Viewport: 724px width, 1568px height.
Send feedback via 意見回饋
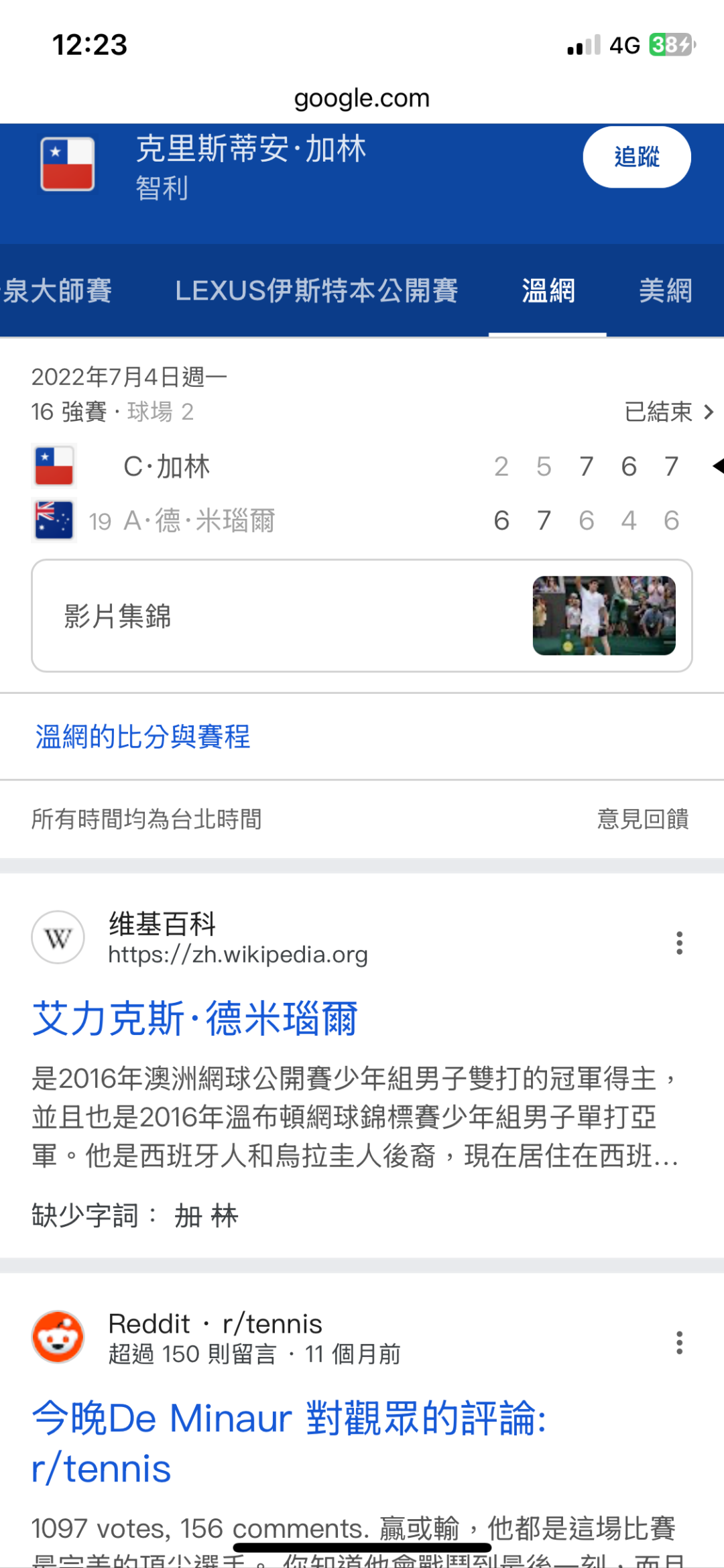coord(642,819)
